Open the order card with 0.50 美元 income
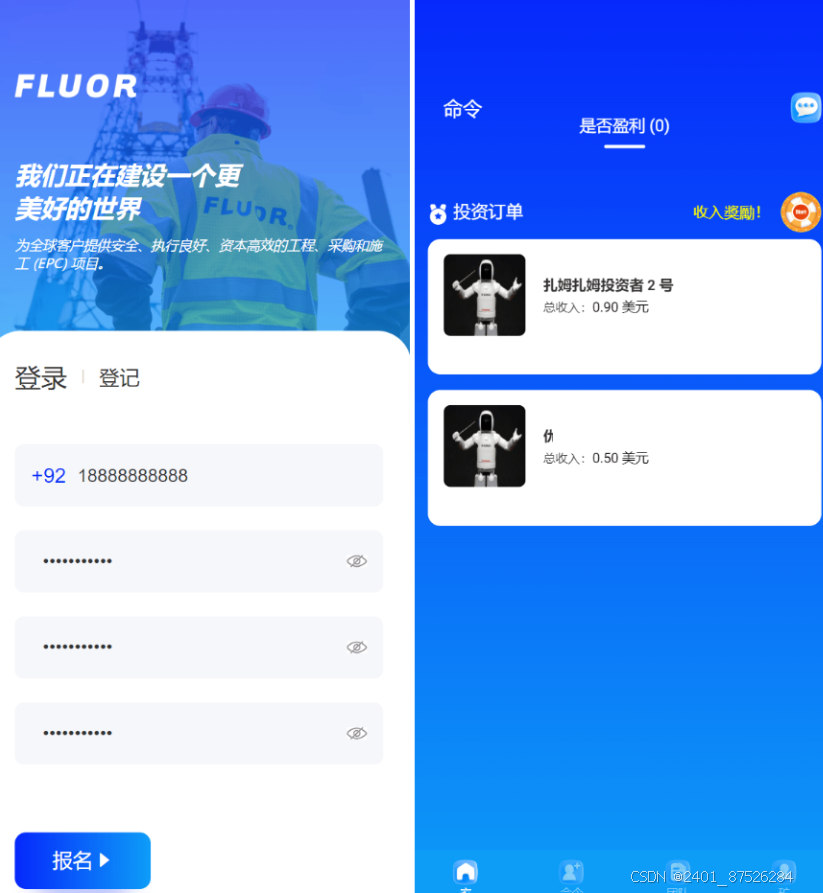The width and height of the screenshot is (823, 893). click(x=624, y=457)
